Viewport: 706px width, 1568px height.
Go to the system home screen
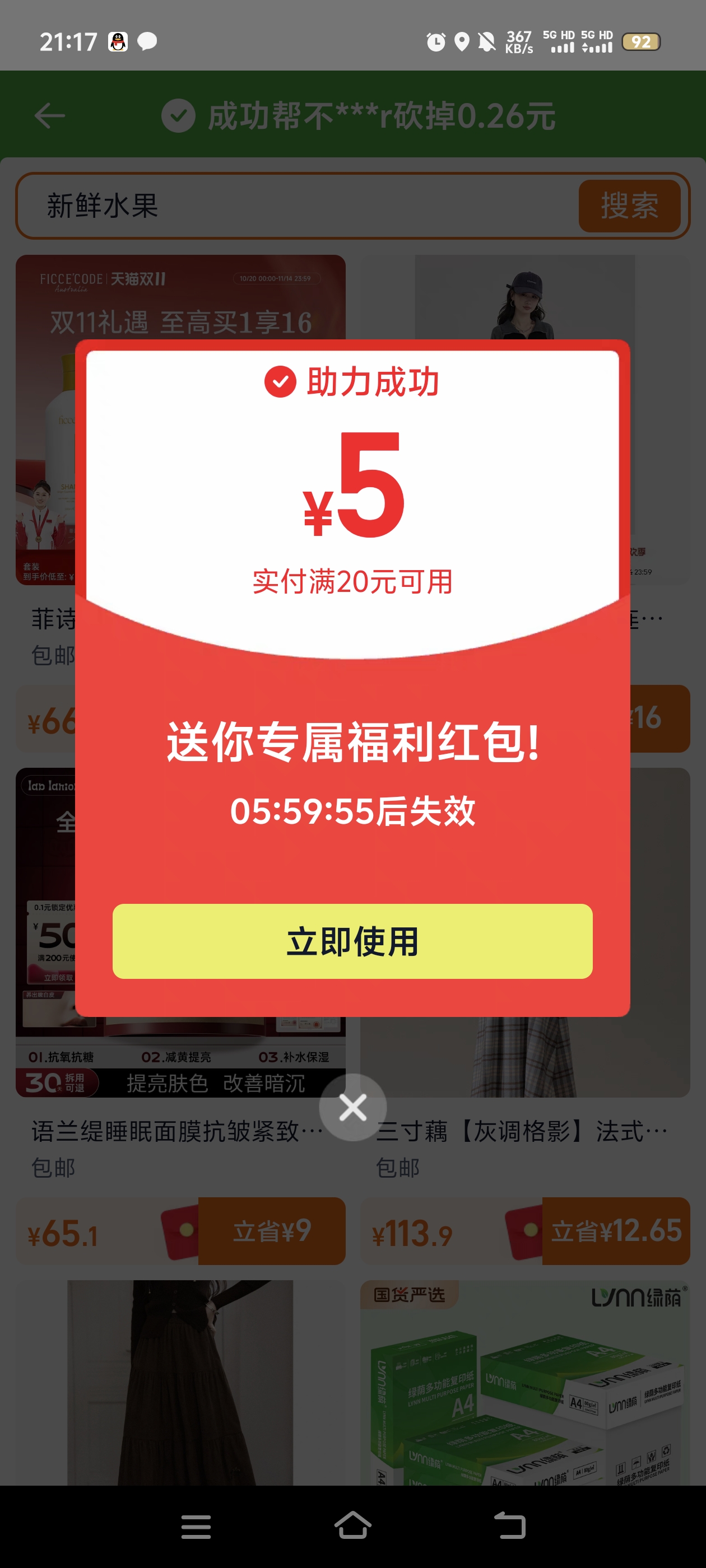[352, 1526]
